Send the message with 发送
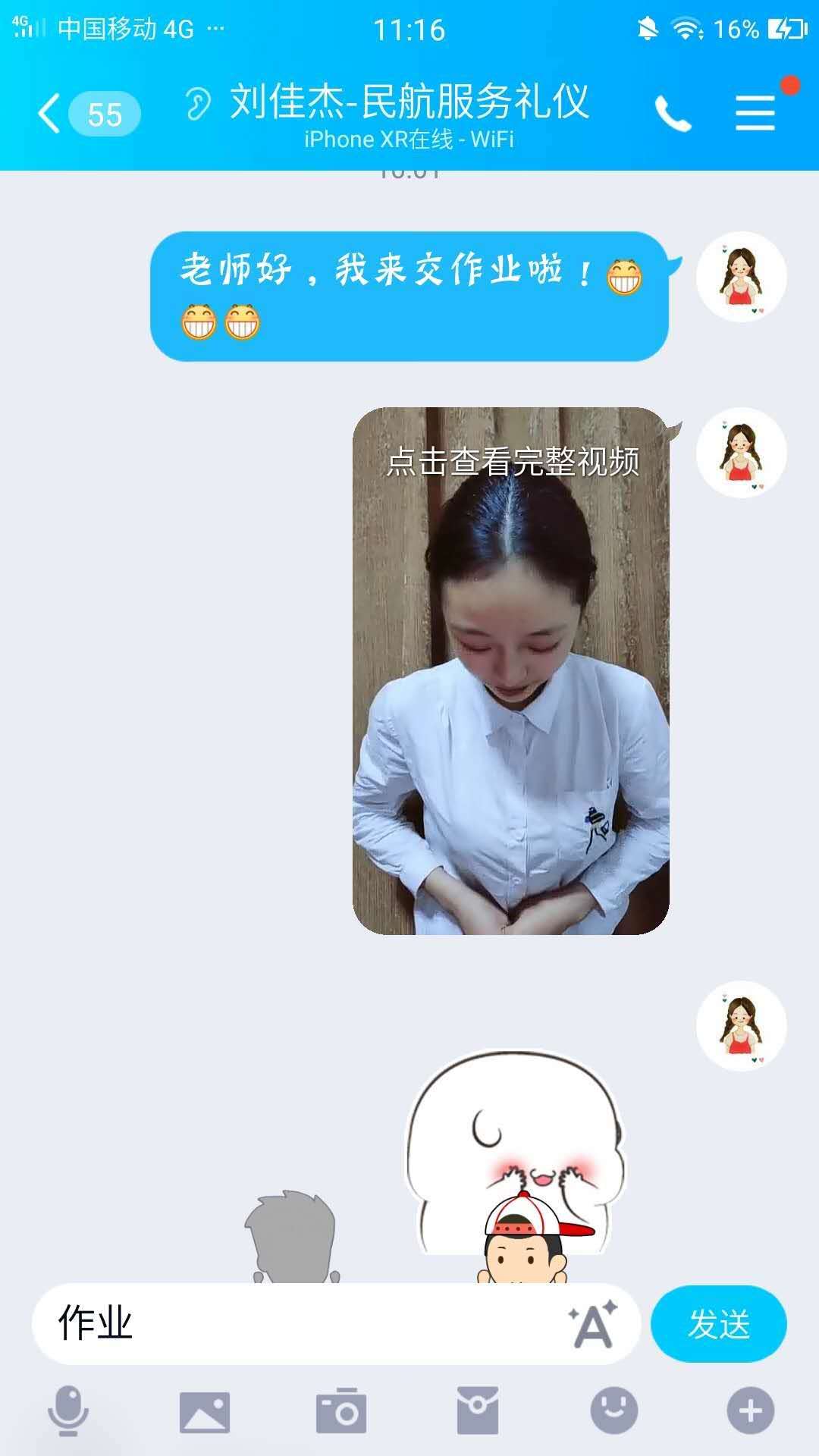Image resolution: width=819 pixels, height=1456 pixels. click(x=718, y=1324)
